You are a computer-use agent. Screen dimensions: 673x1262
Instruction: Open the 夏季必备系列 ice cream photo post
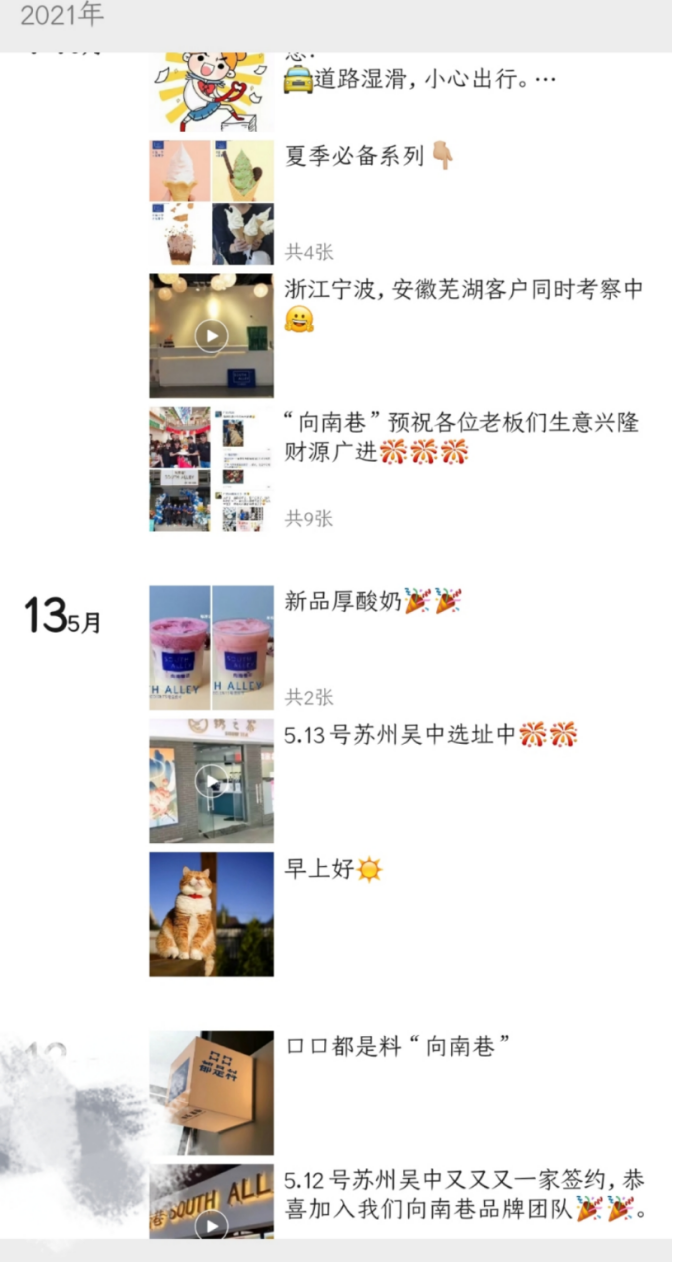pyautogui.click(x=211, y=202)
